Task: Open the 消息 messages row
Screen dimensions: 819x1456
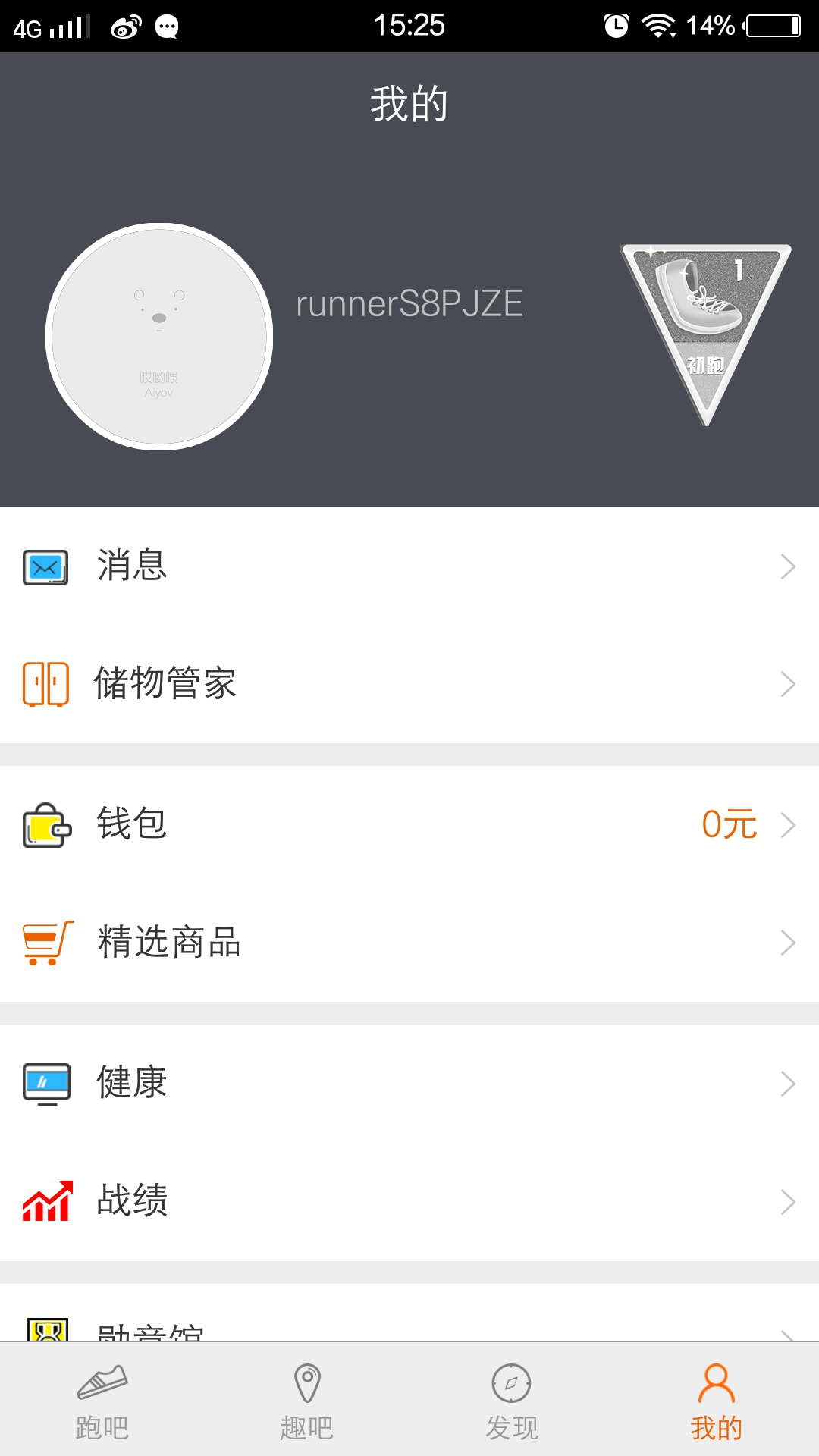Action: 409,566
